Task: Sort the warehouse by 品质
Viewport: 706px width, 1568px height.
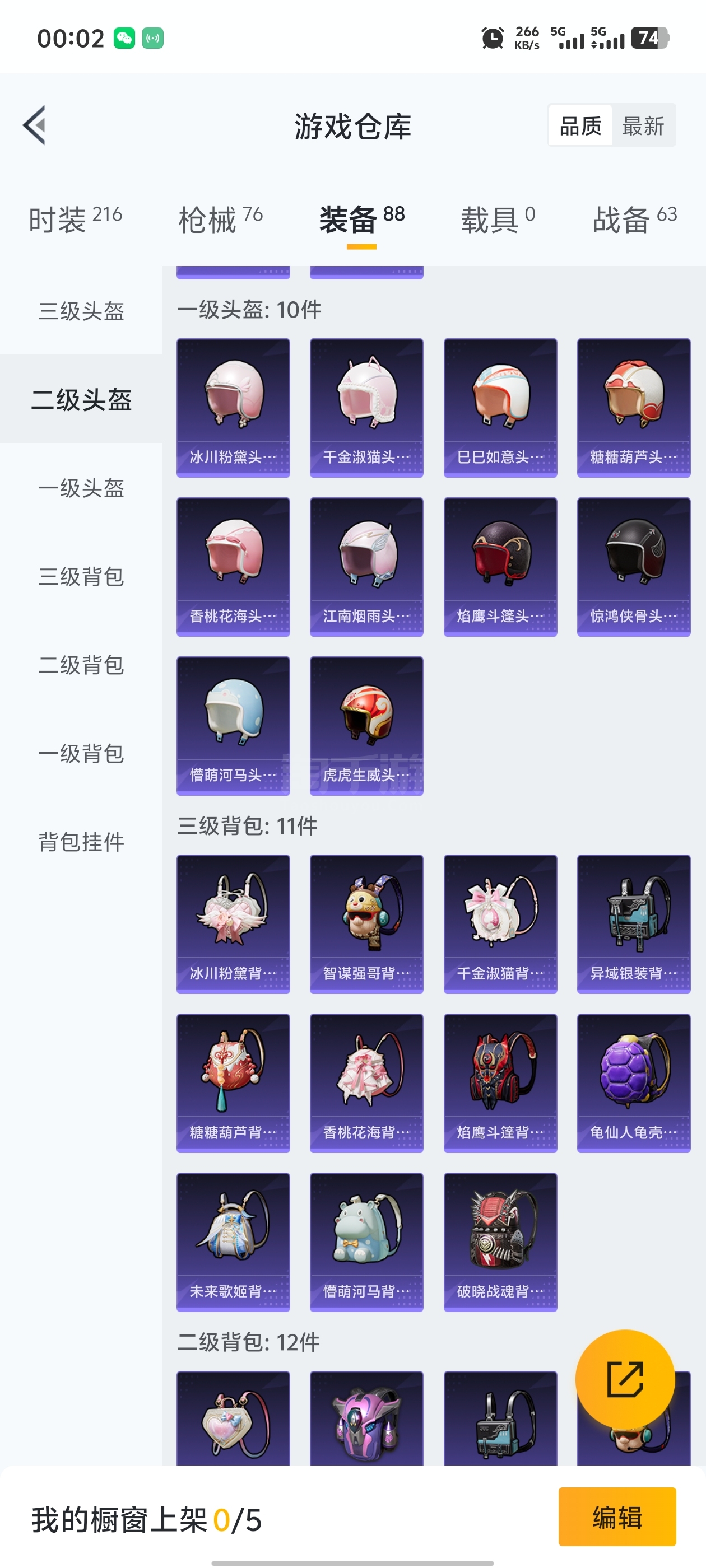Action: [x=580, y=126]
